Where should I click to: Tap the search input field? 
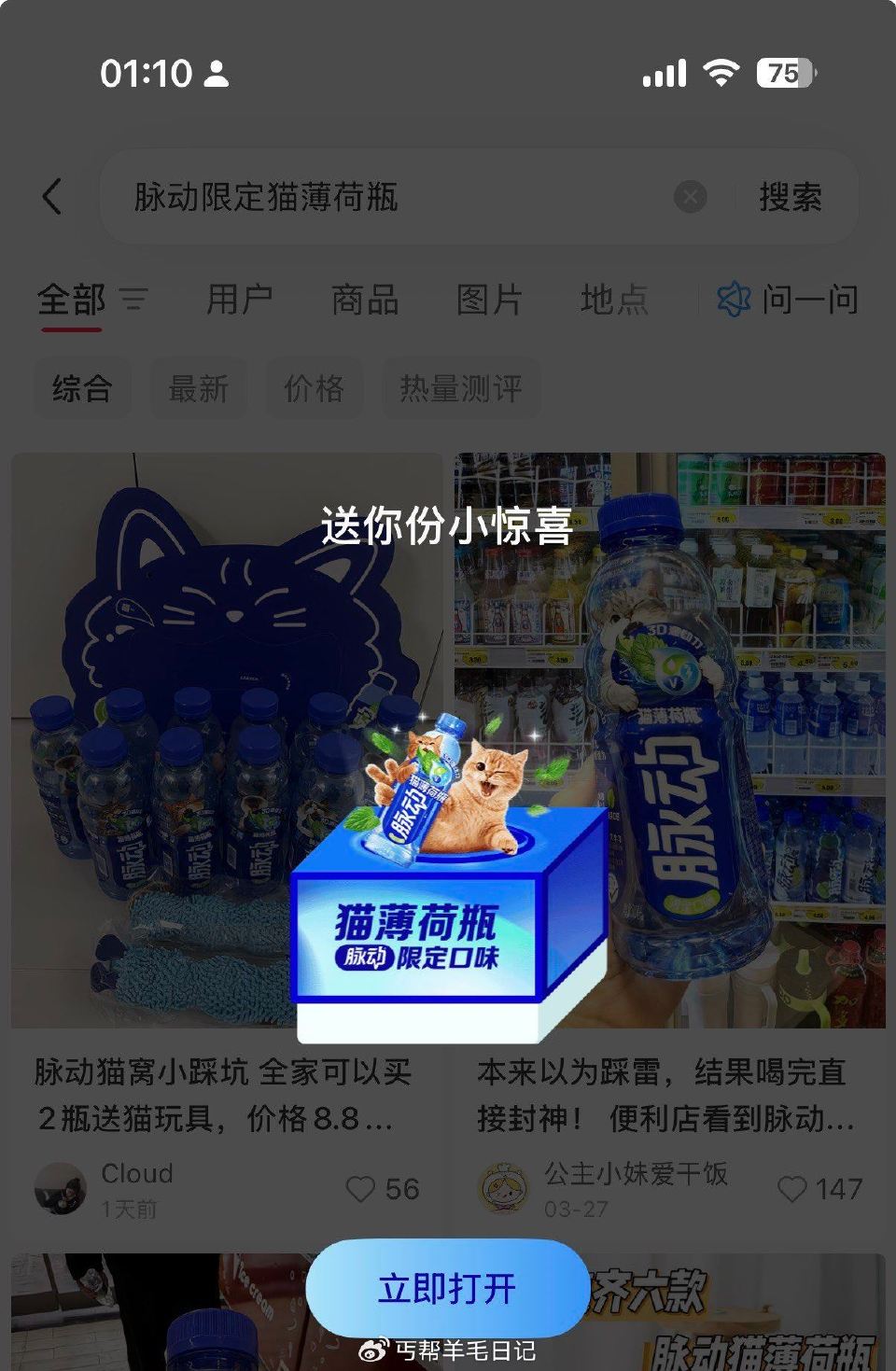[373, 198]
